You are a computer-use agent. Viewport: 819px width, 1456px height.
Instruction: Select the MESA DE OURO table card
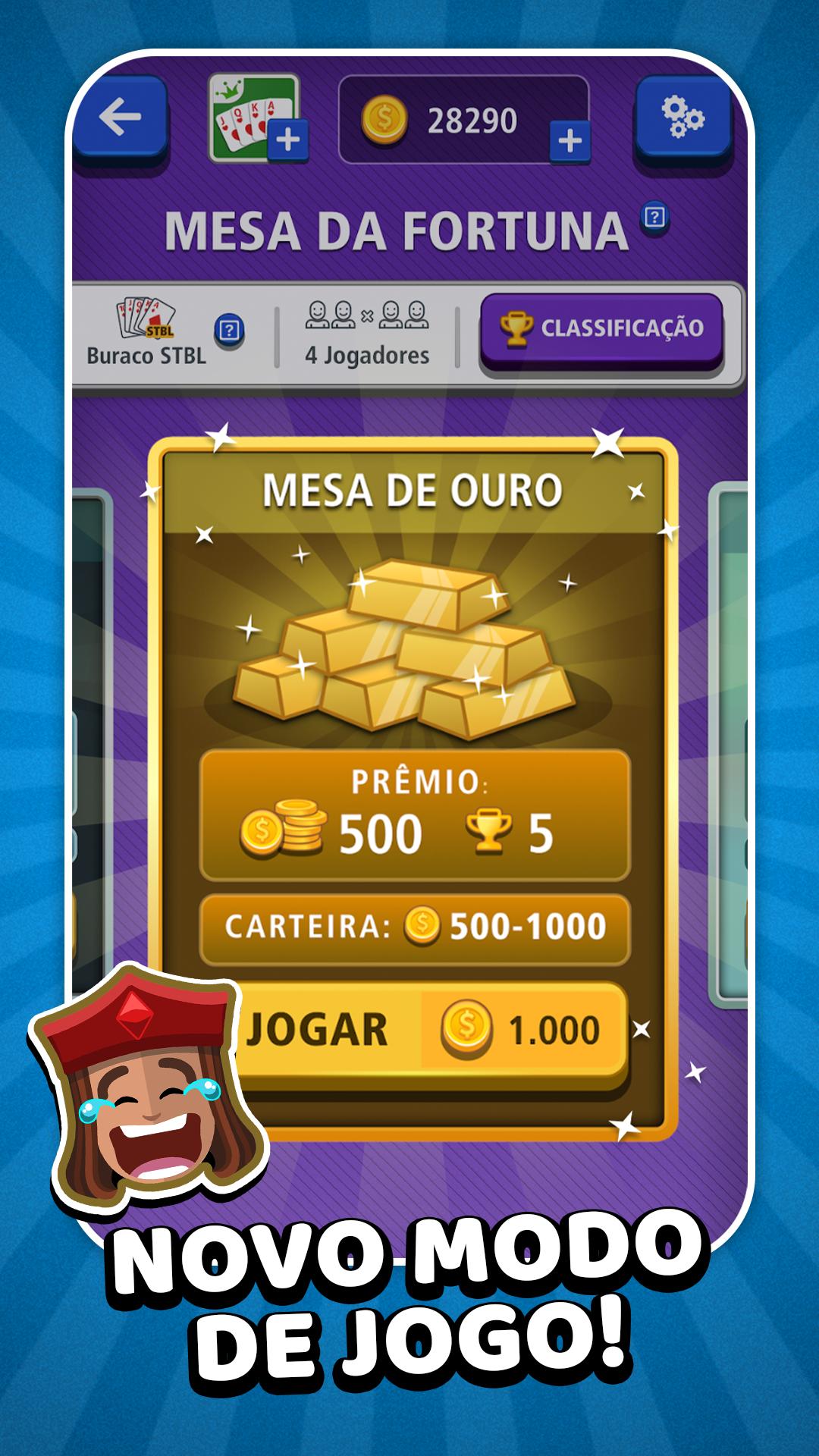[x=416, y=489]
